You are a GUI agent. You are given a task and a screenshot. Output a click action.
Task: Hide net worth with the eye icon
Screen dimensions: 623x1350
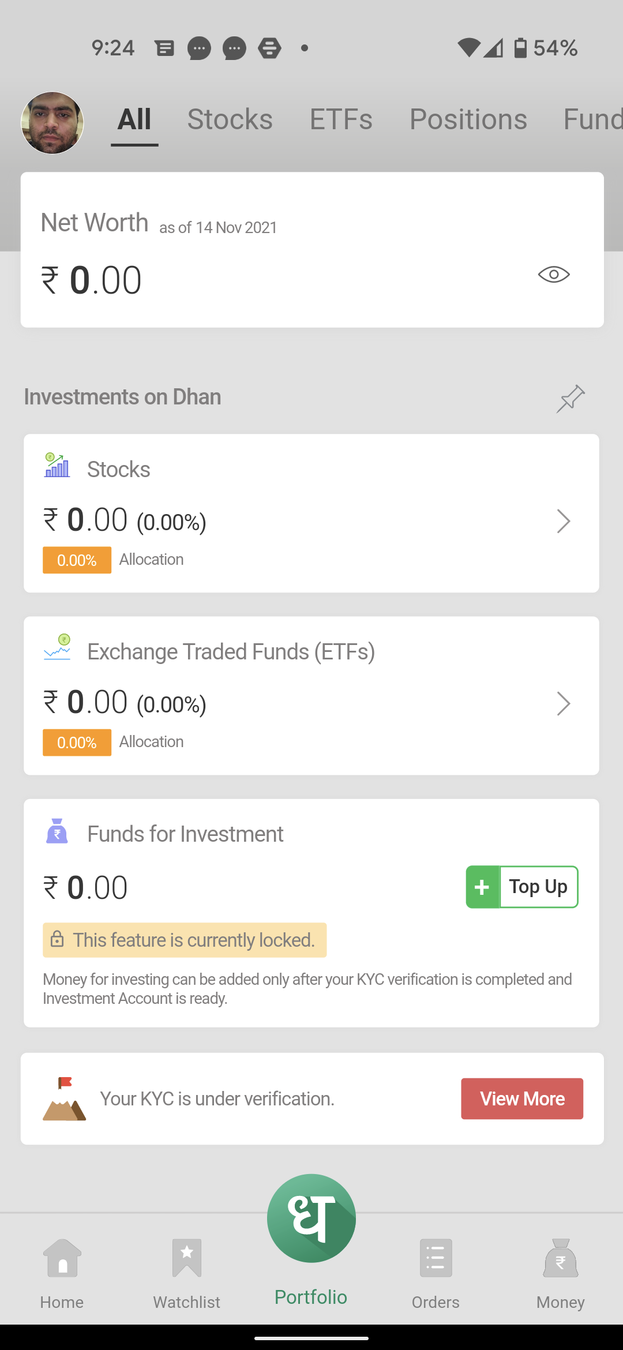[553, 275]
